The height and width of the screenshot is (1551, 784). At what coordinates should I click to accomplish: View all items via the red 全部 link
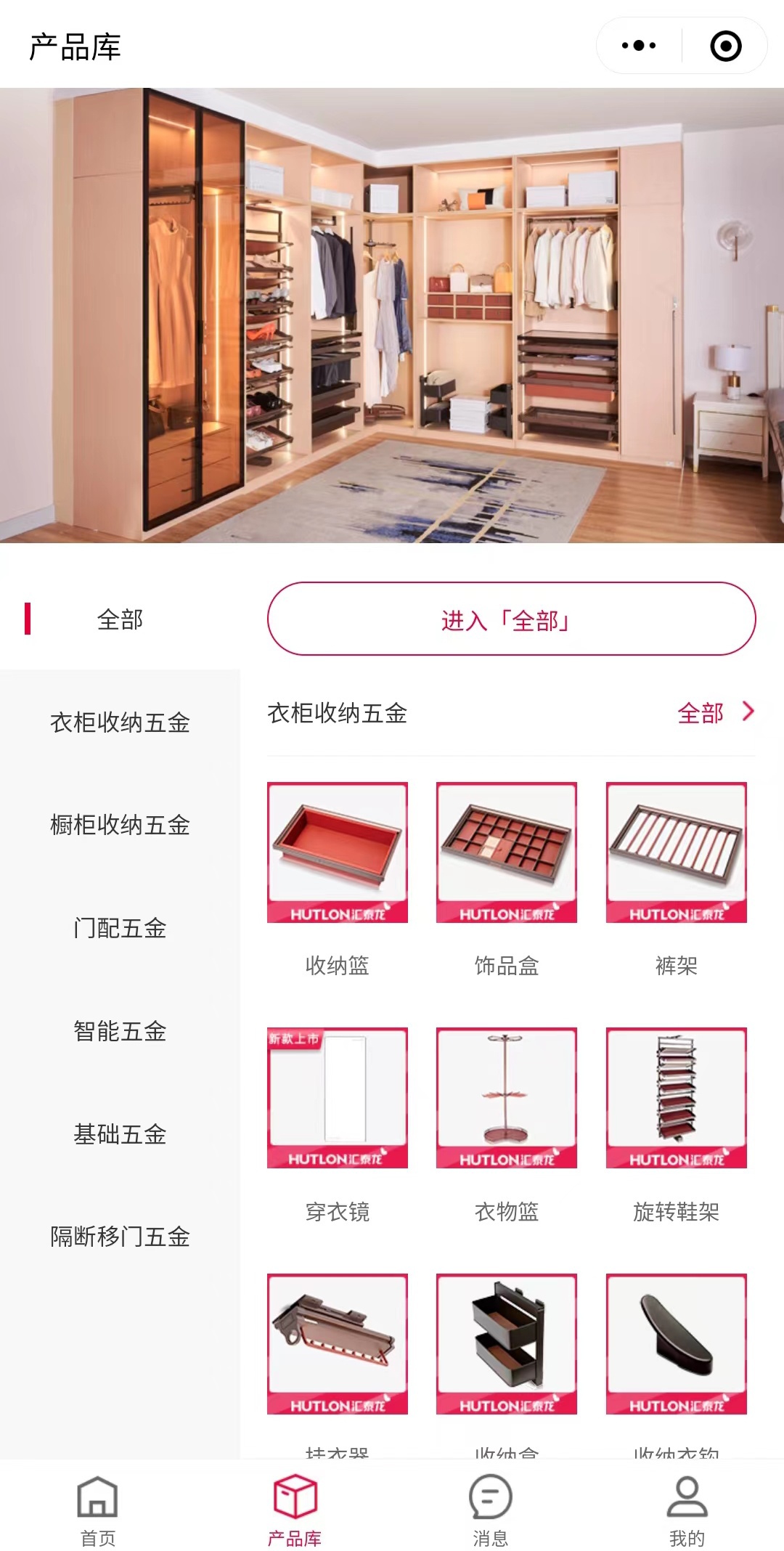click(714, 713)
